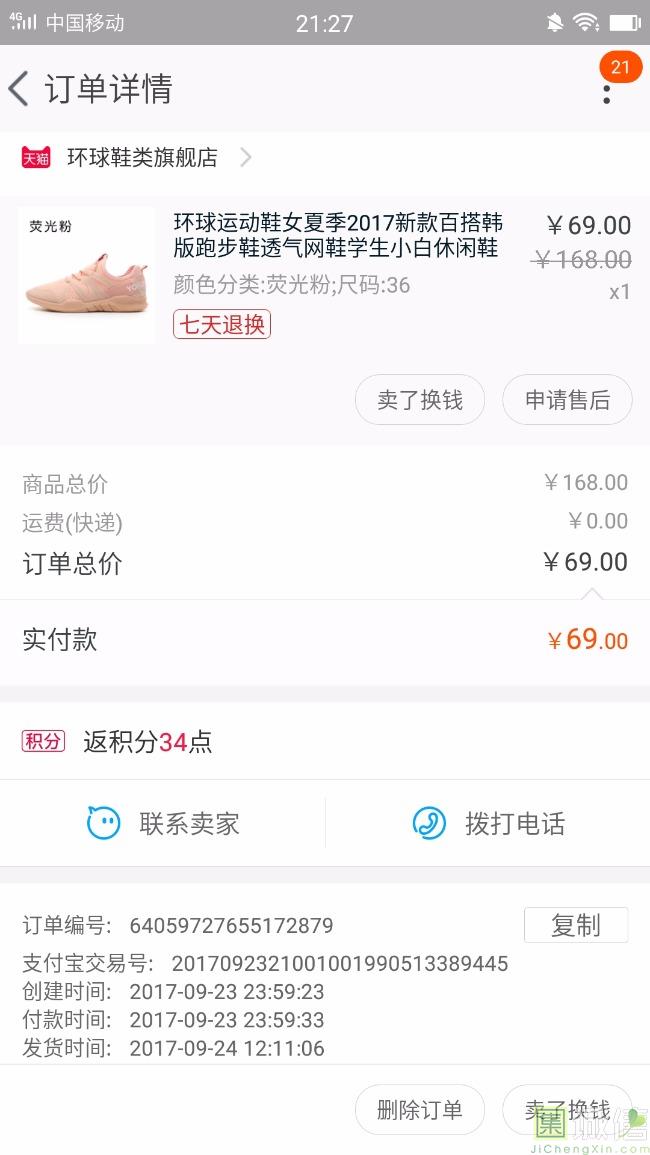Screen dimensions: 650x1155
Task: Tap 删除订单 to delete order
Action: tap(420, 1109)
